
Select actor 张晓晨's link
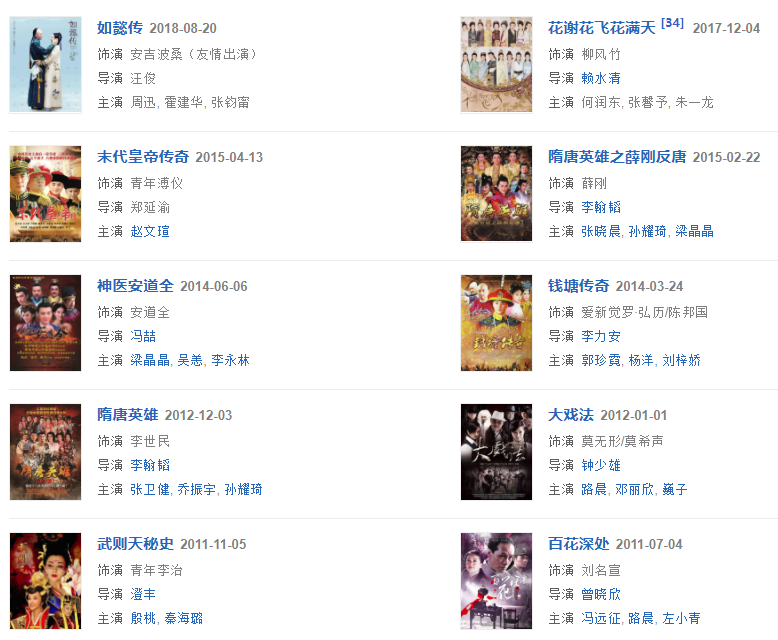601,231
